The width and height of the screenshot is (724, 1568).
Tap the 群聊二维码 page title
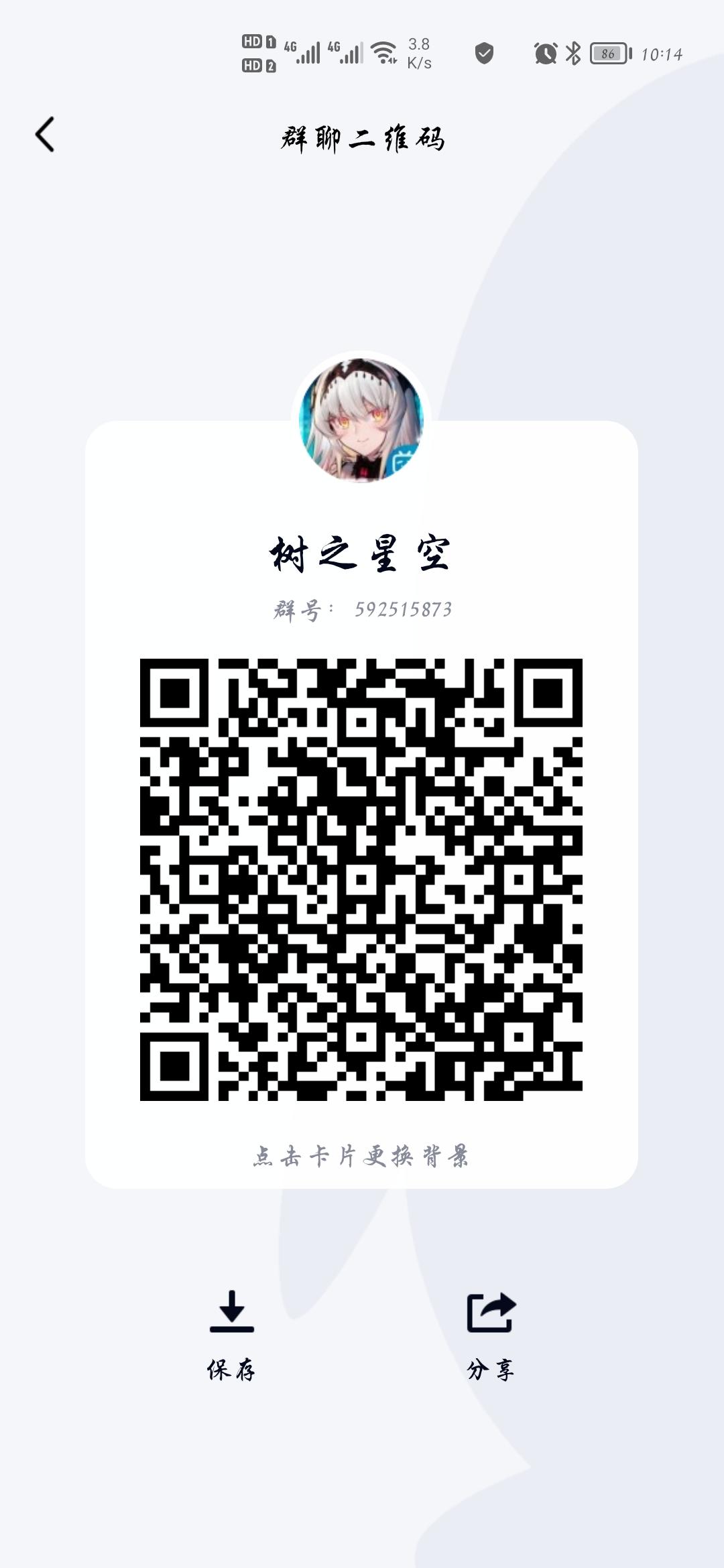coord(362,137)
